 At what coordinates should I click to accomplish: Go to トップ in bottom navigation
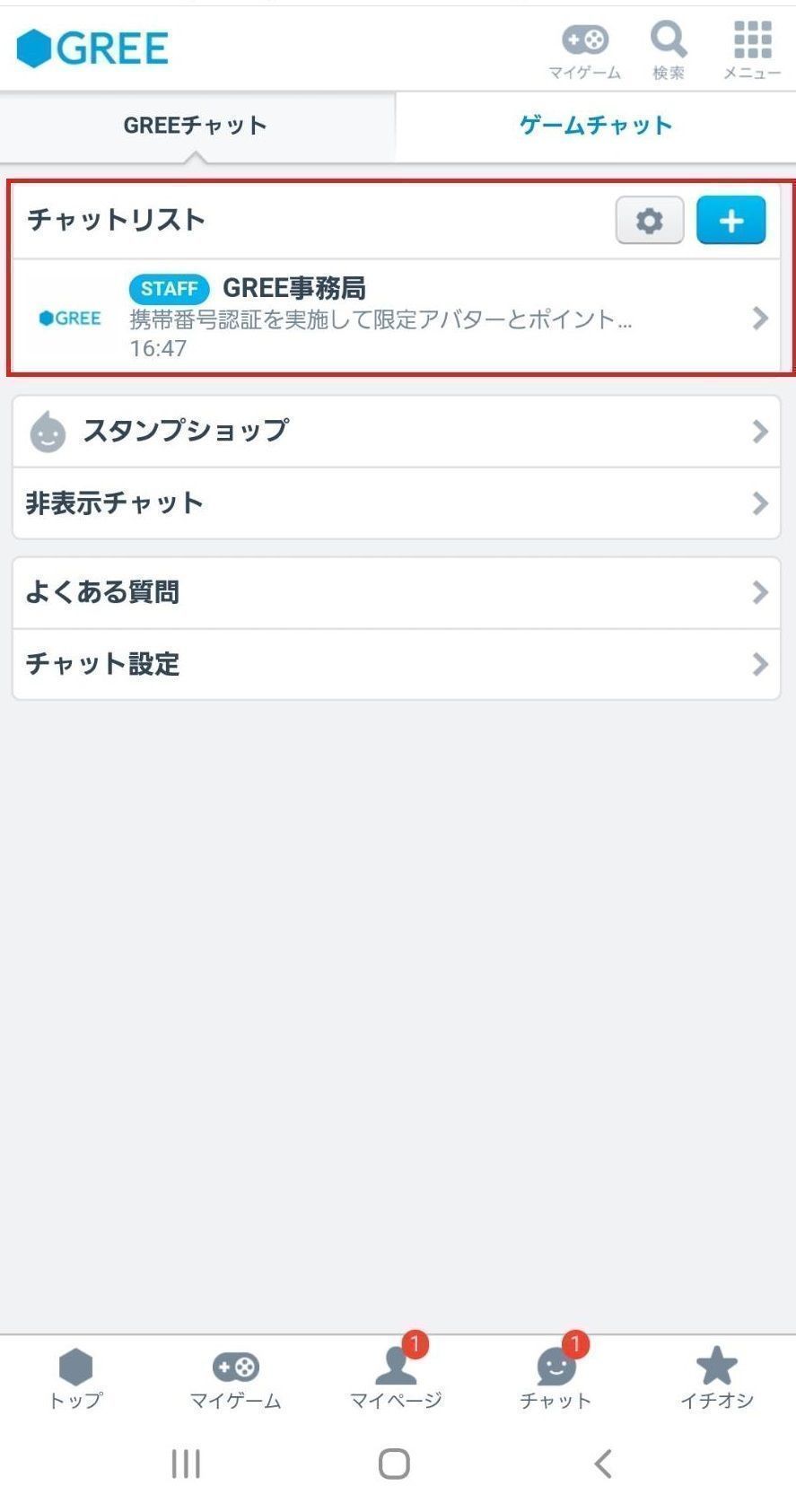75,1379
